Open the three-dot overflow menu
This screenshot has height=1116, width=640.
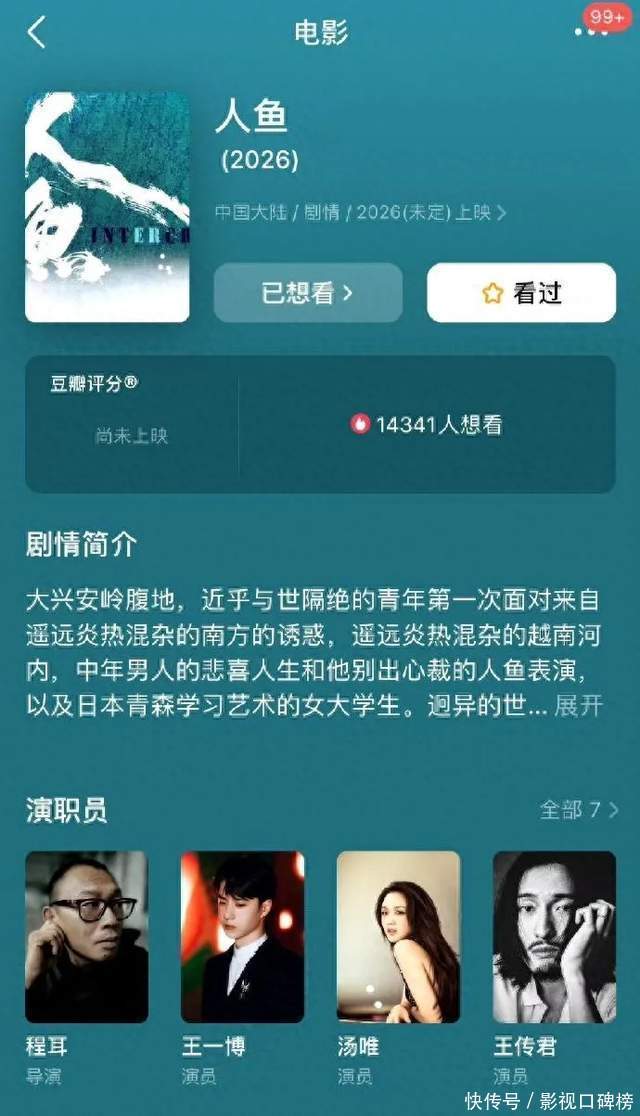590,33
